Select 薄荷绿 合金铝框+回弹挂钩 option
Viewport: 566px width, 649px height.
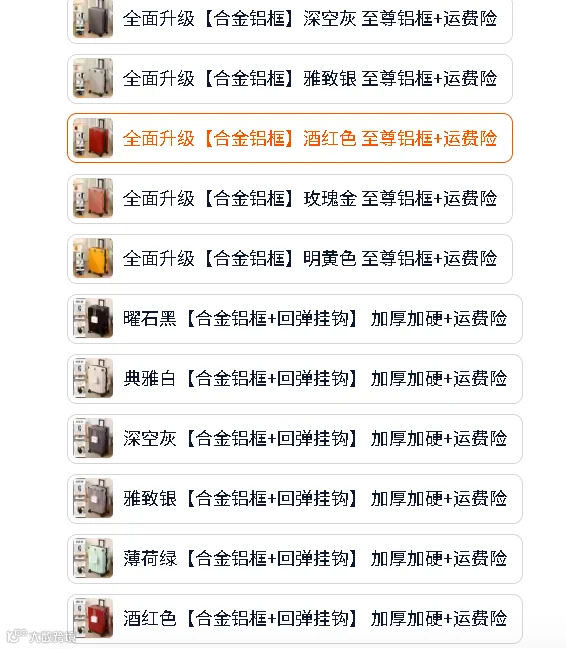pos(295,559)
